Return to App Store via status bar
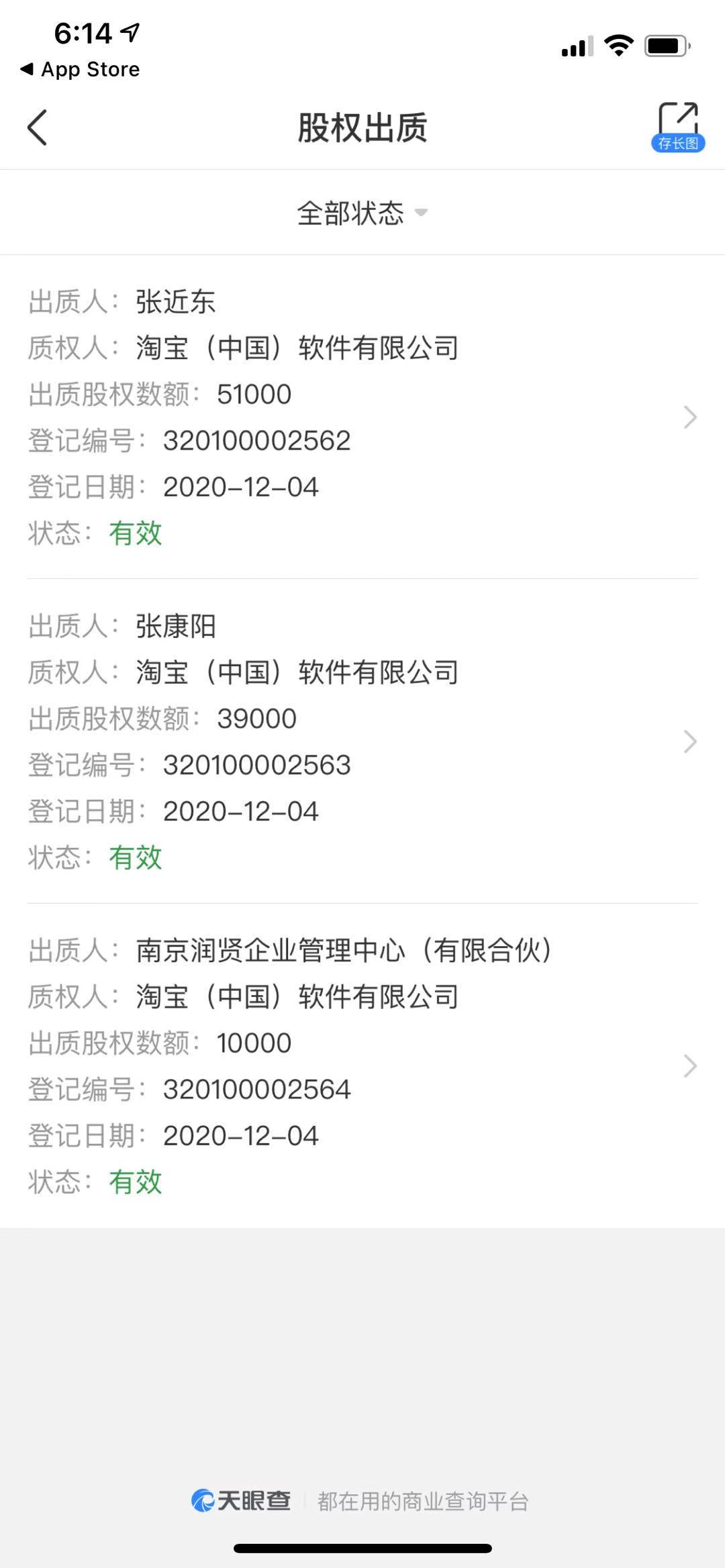Viewport: 725px width, 1568px height. click(81, 69)
